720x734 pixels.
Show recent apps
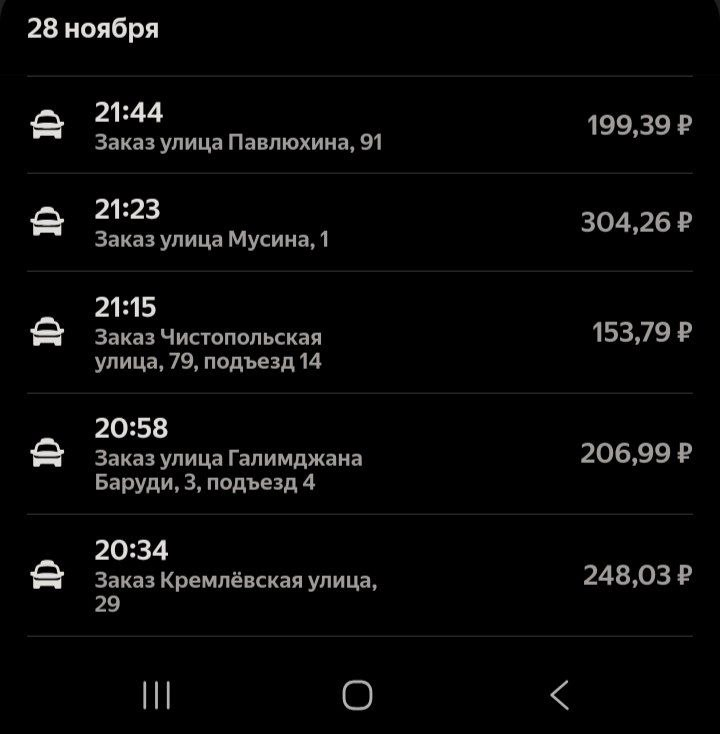coord(156,694)
